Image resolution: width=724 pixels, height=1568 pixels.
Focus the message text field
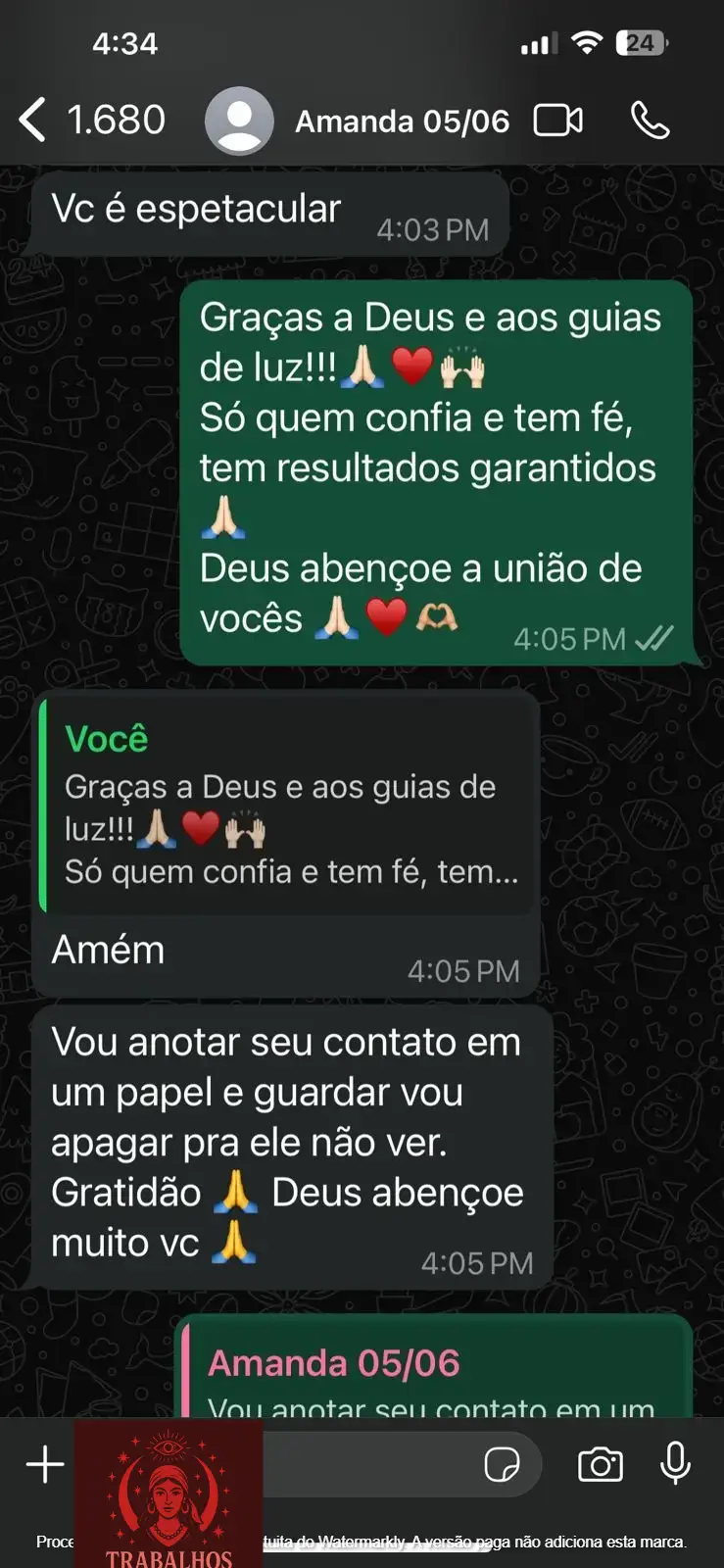(x=372, y=1464)
